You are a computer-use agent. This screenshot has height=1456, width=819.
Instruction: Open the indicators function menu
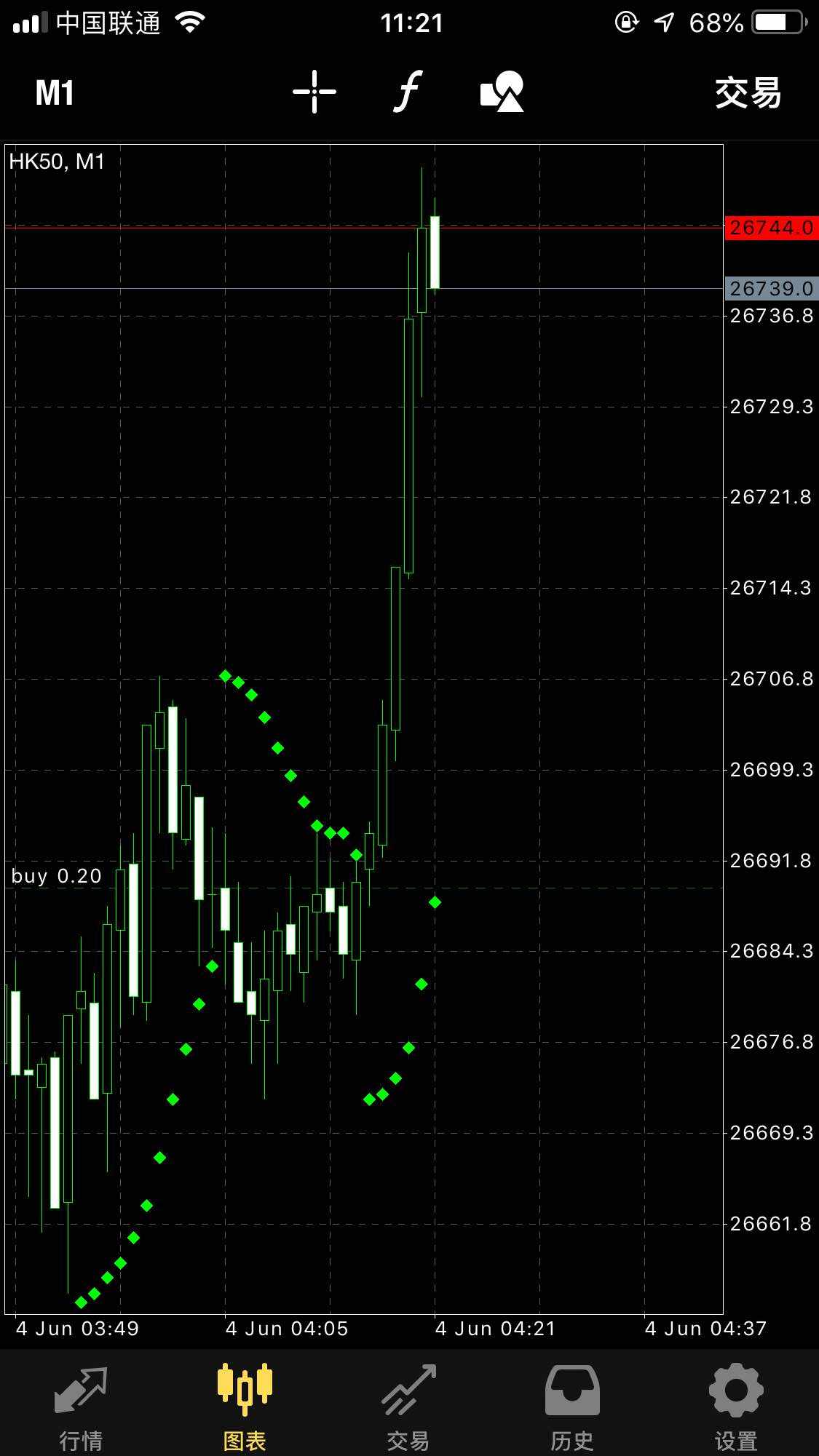point(408,92)
